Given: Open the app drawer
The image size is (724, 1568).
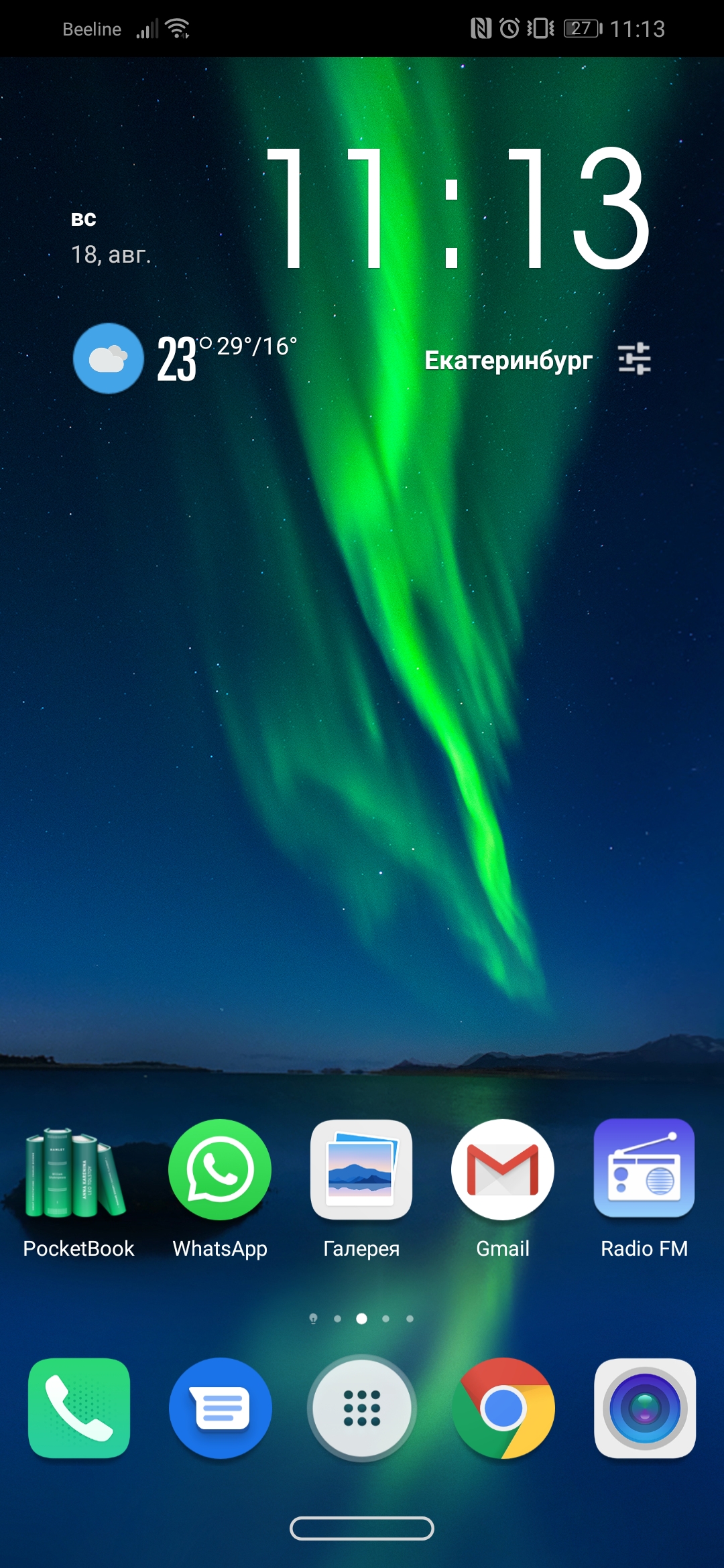Looking at the screenshot, I should coord(362,1409).
